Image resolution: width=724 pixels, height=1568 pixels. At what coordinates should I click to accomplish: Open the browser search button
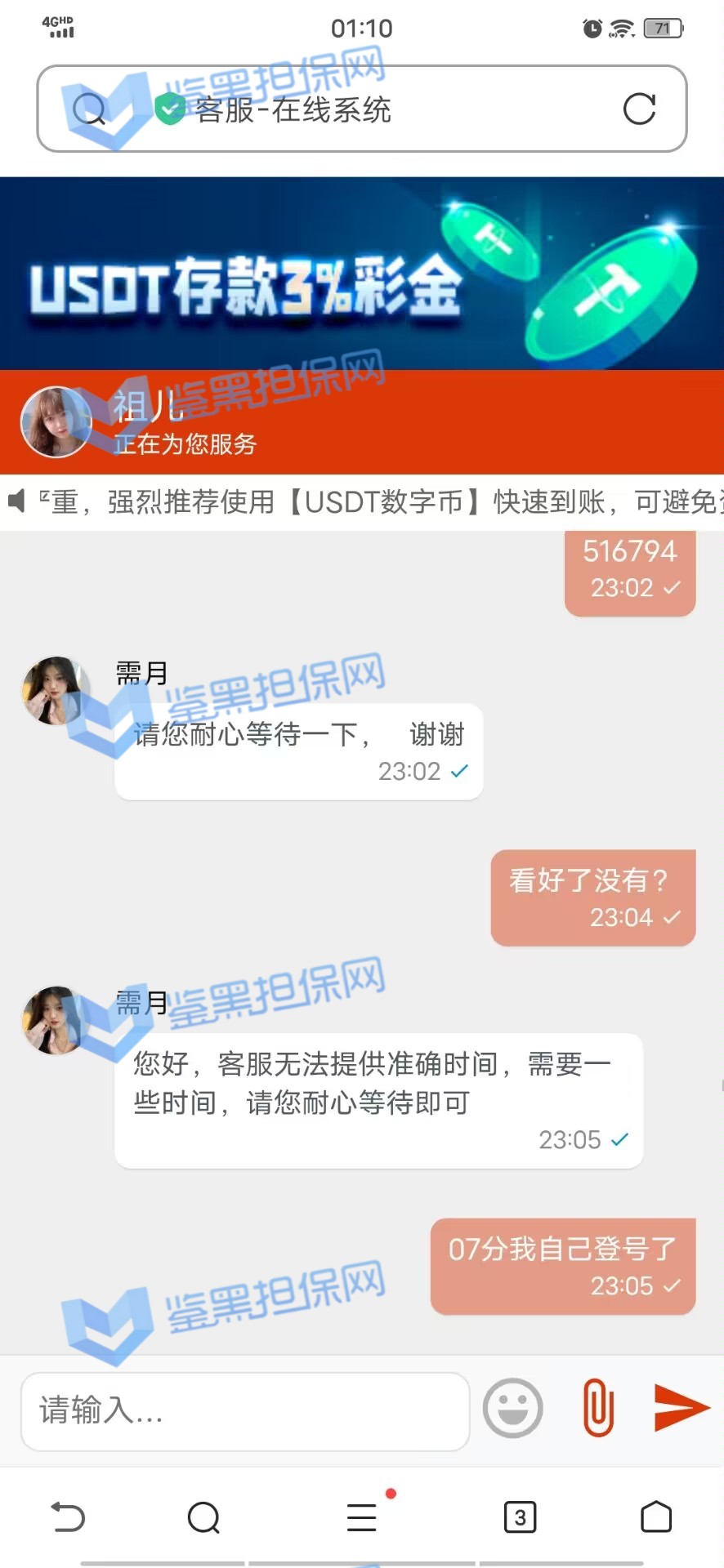pos(203,1517)
